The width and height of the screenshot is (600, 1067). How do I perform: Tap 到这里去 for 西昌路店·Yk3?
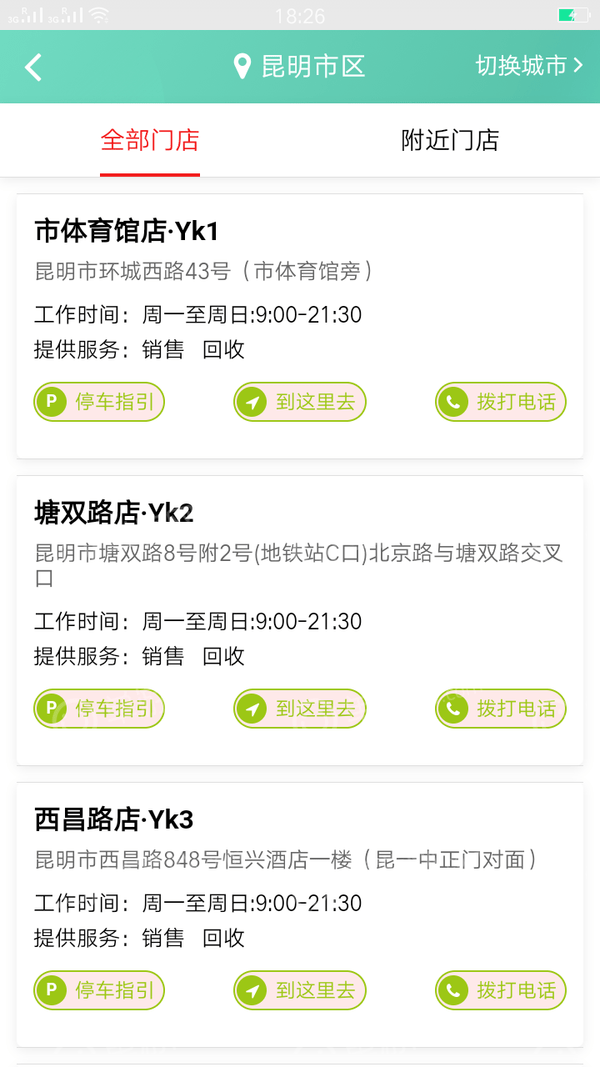click(300, 991)
